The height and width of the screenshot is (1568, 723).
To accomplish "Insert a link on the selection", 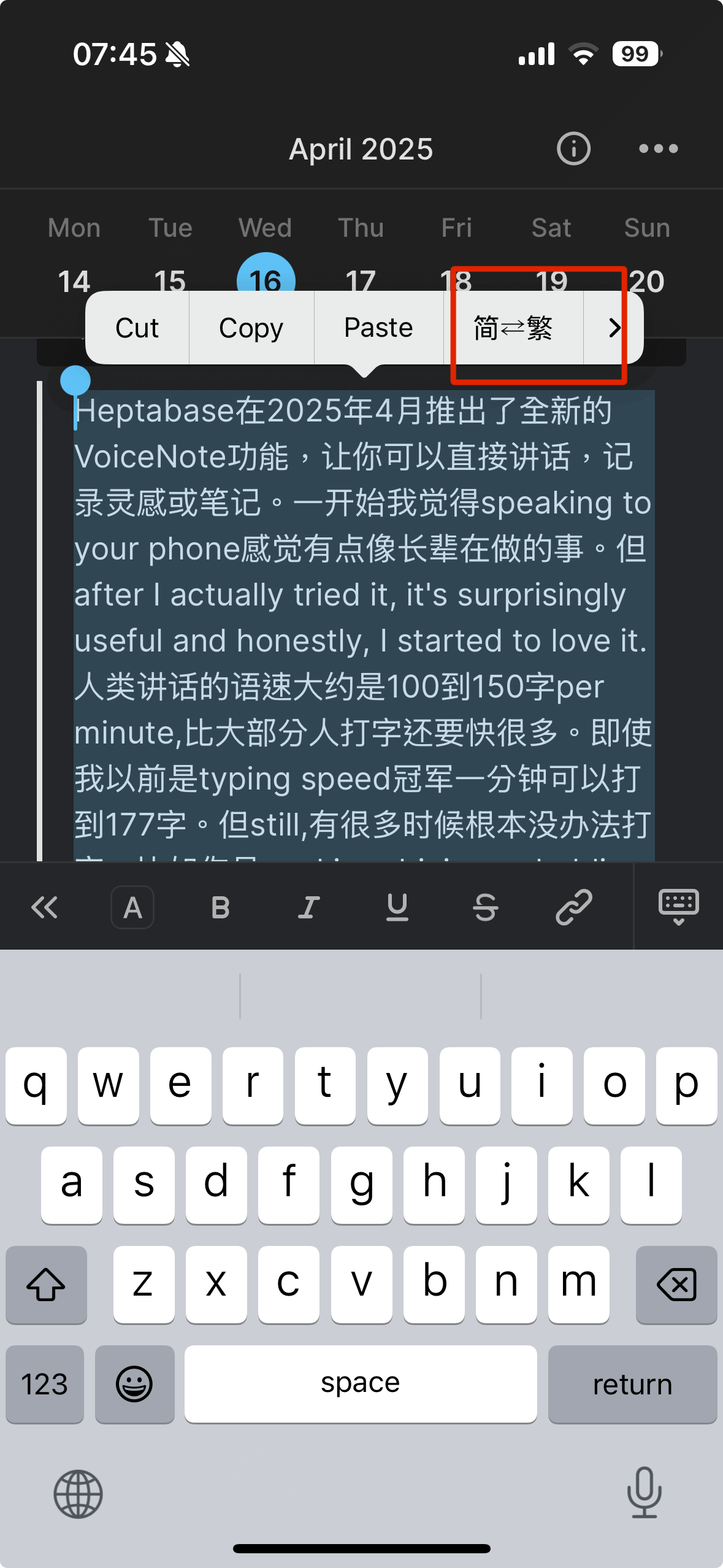I will [x=574, y=907].
